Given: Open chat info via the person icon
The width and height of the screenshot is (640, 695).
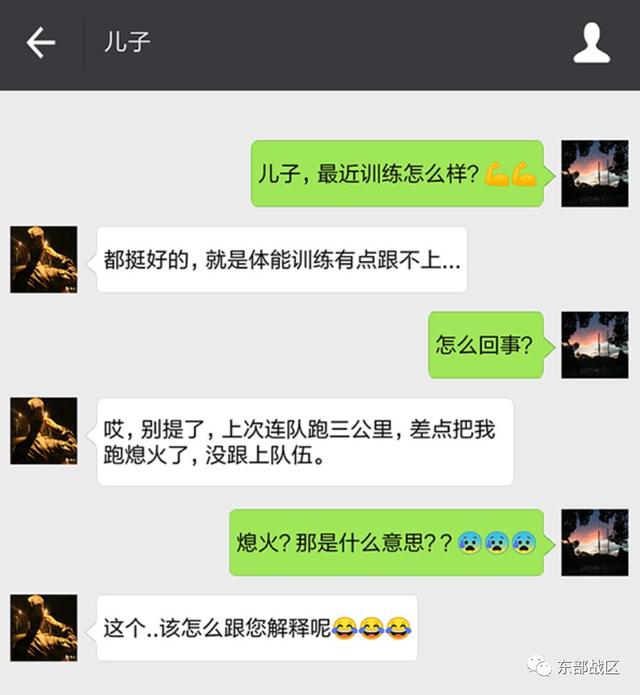Looking at the screenshot, I should (x=591, y=44).
